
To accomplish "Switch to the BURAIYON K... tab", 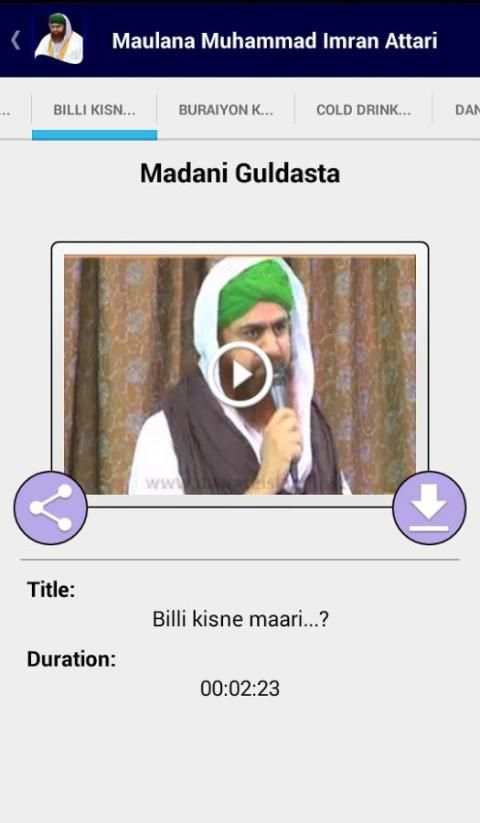I will 226,110.
